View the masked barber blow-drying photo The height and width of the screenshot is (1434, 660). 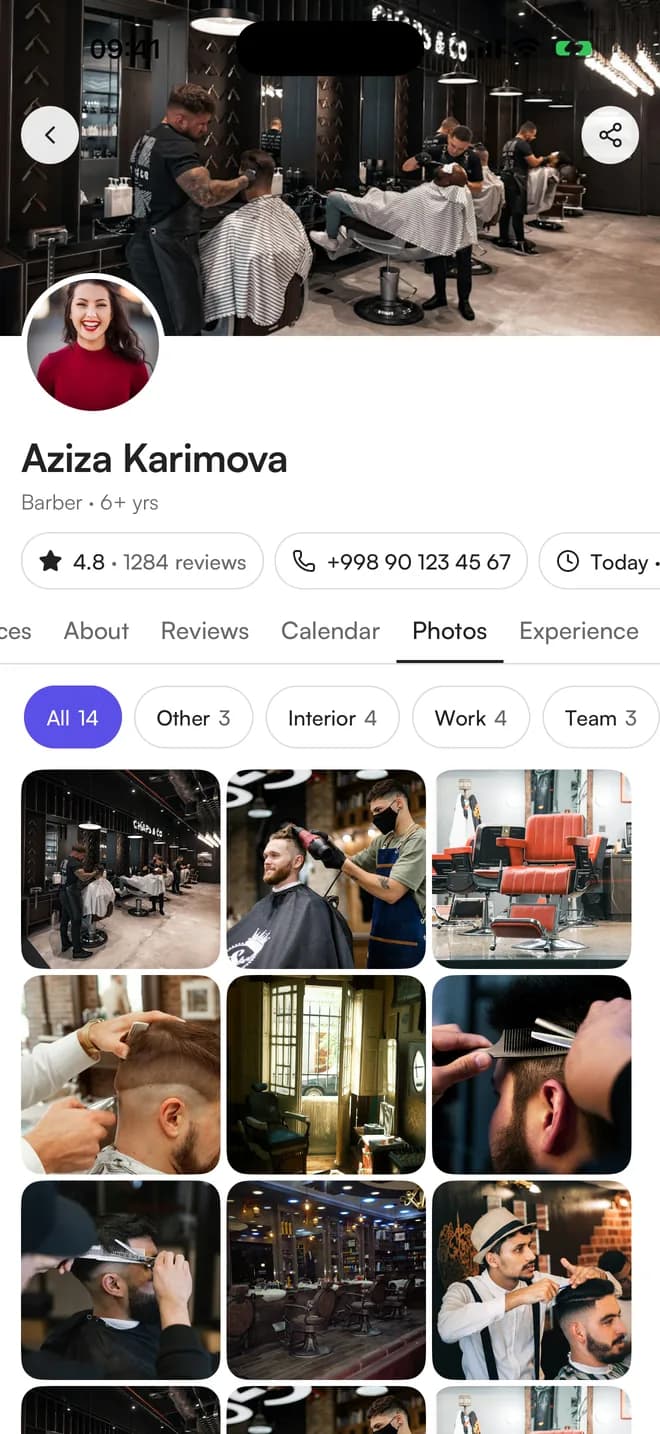click(326, 869)
